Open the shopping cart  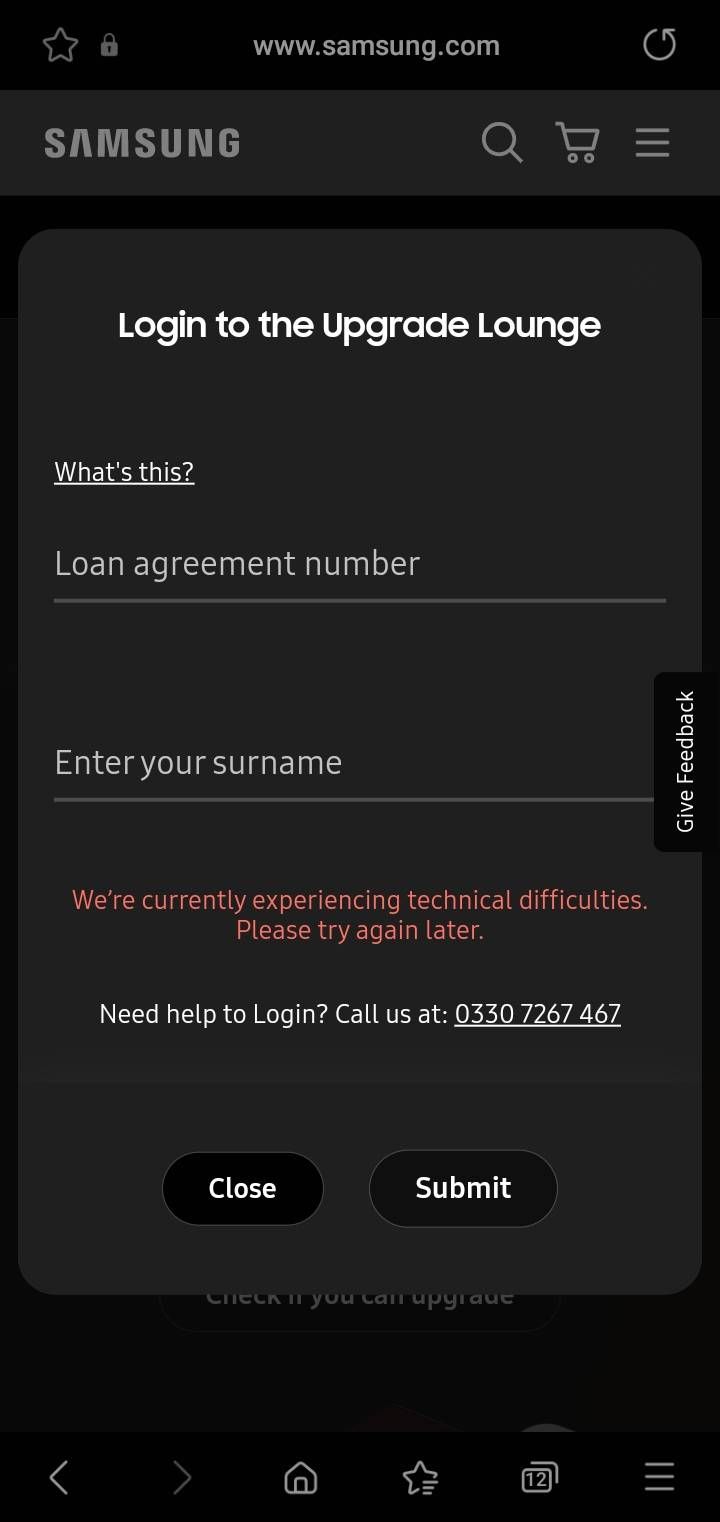(x=577, y=142)
